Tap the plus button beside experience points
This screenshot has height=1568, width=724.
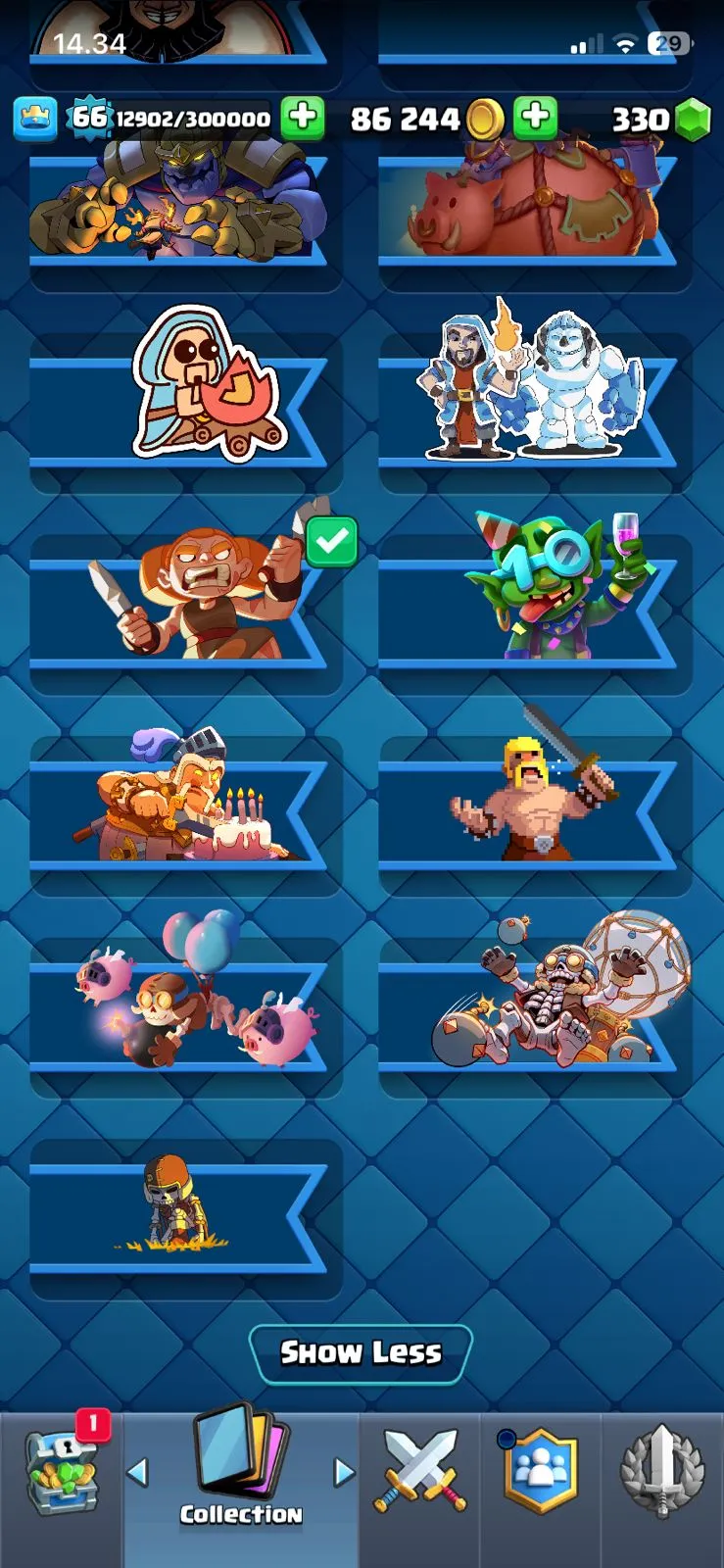[303, 119]
